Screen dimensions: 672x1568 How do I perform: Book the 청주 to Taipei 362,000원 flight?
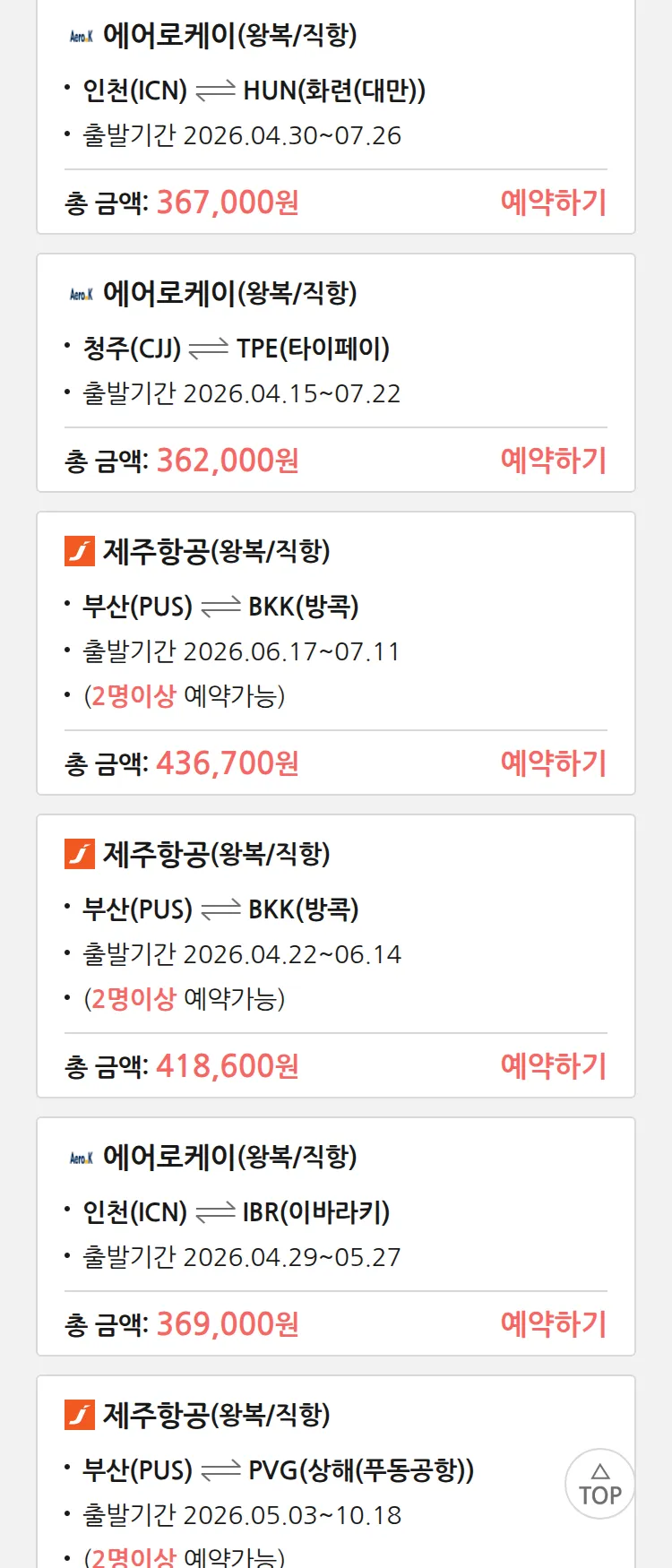(553, 461)
